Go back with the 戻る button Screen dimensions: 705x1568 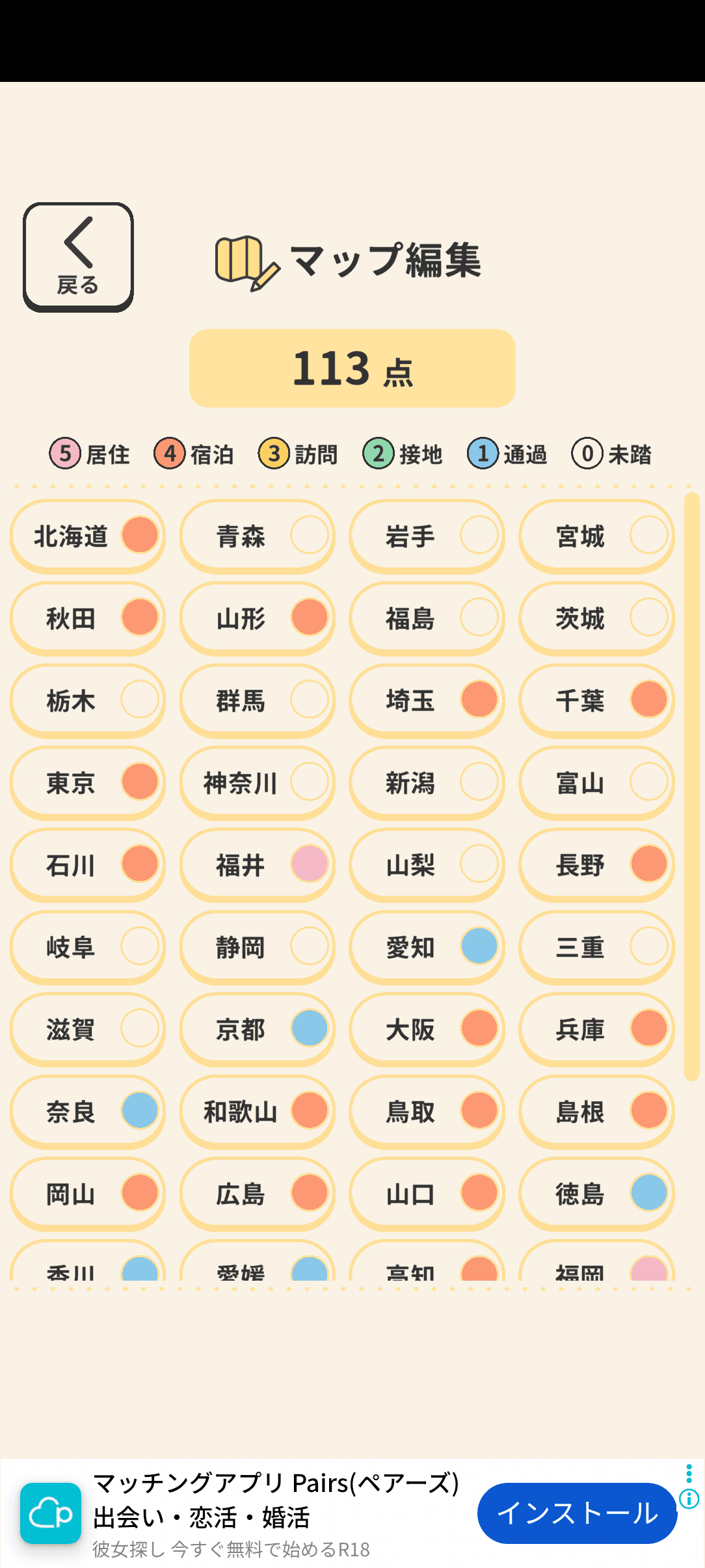pos(78,257)
